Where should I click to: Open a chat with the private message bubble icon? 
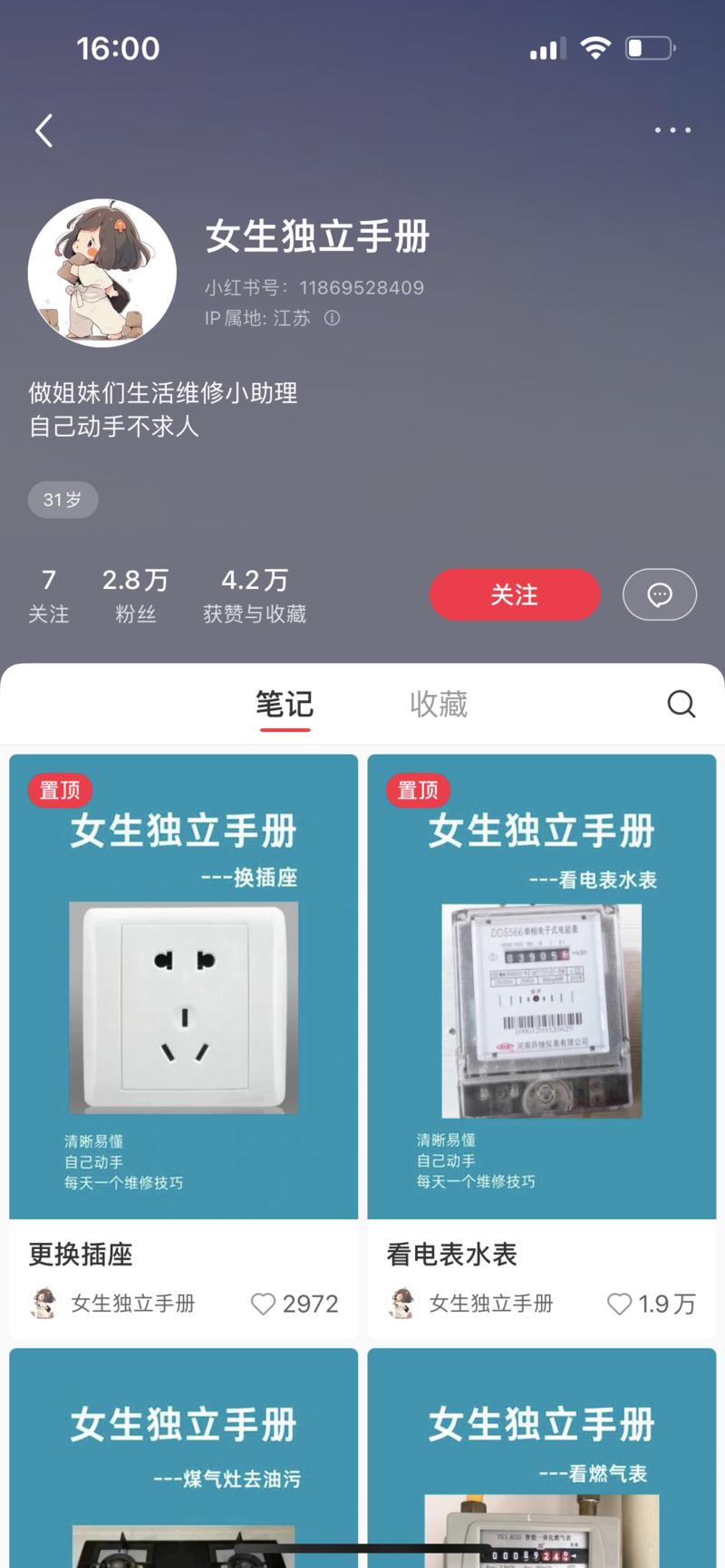point(659,595)
